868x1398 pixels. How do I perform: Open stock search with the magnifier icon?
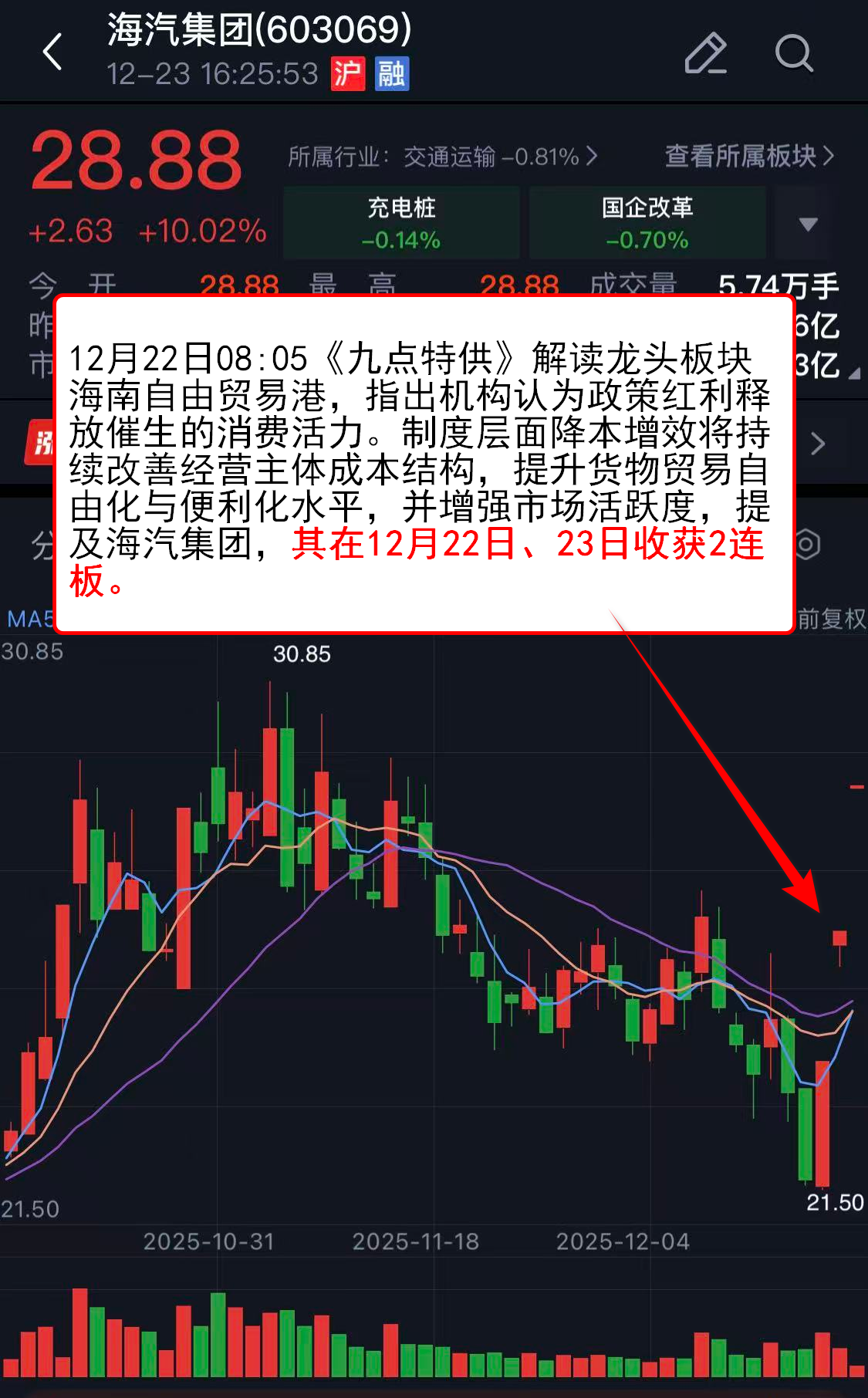click(793, 53)
